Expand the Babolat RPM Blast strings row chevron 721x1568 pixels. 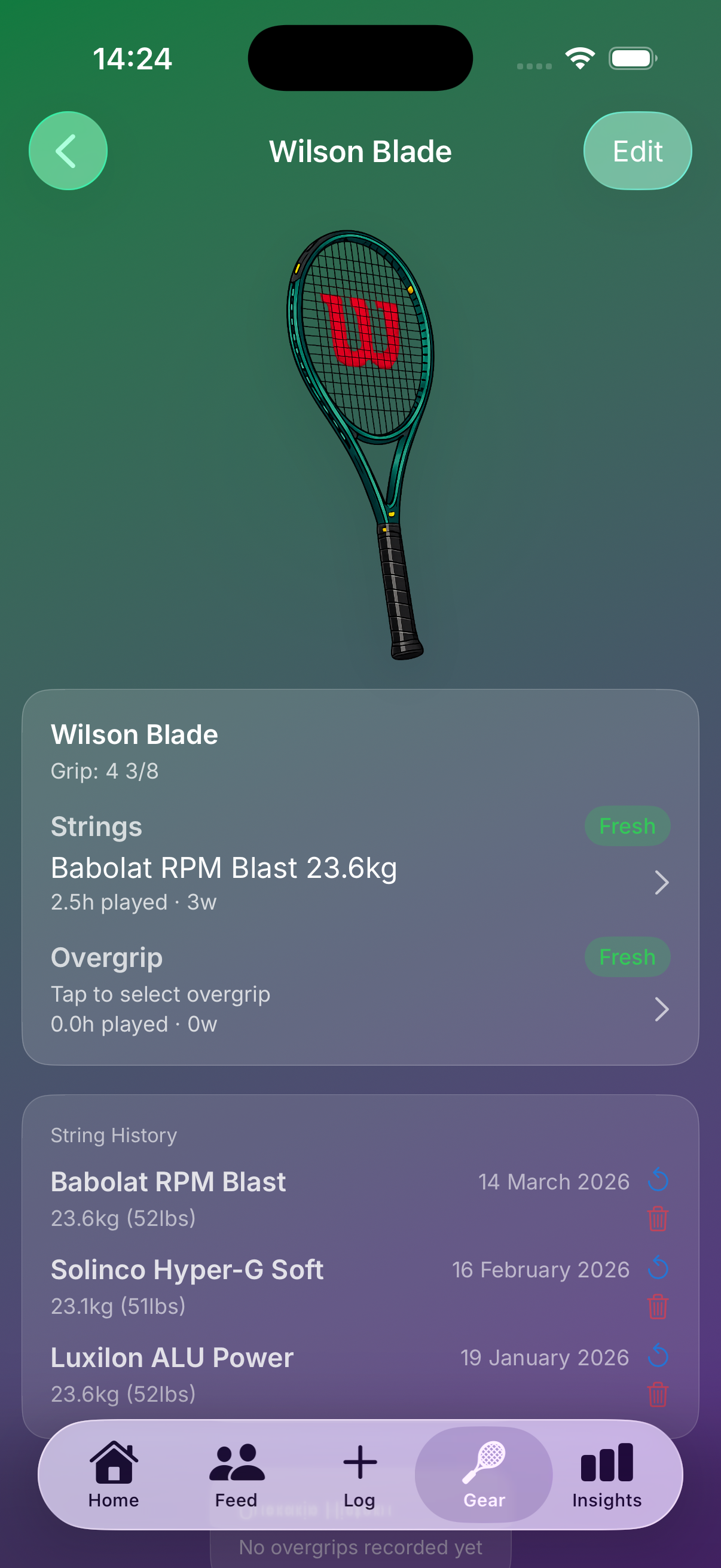[663, 882]
